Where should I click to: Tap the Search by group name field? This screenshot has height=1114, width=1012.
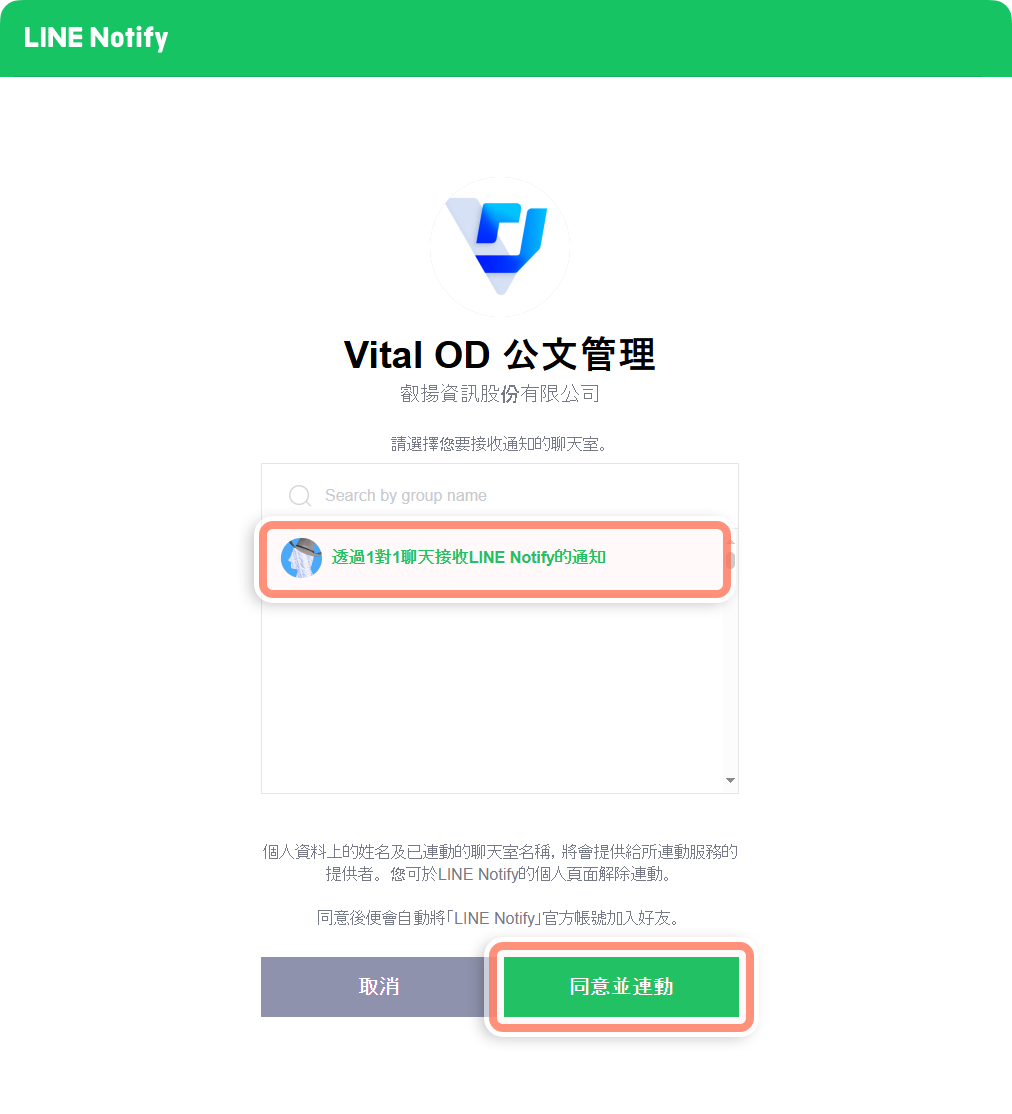tap(500, 495)
